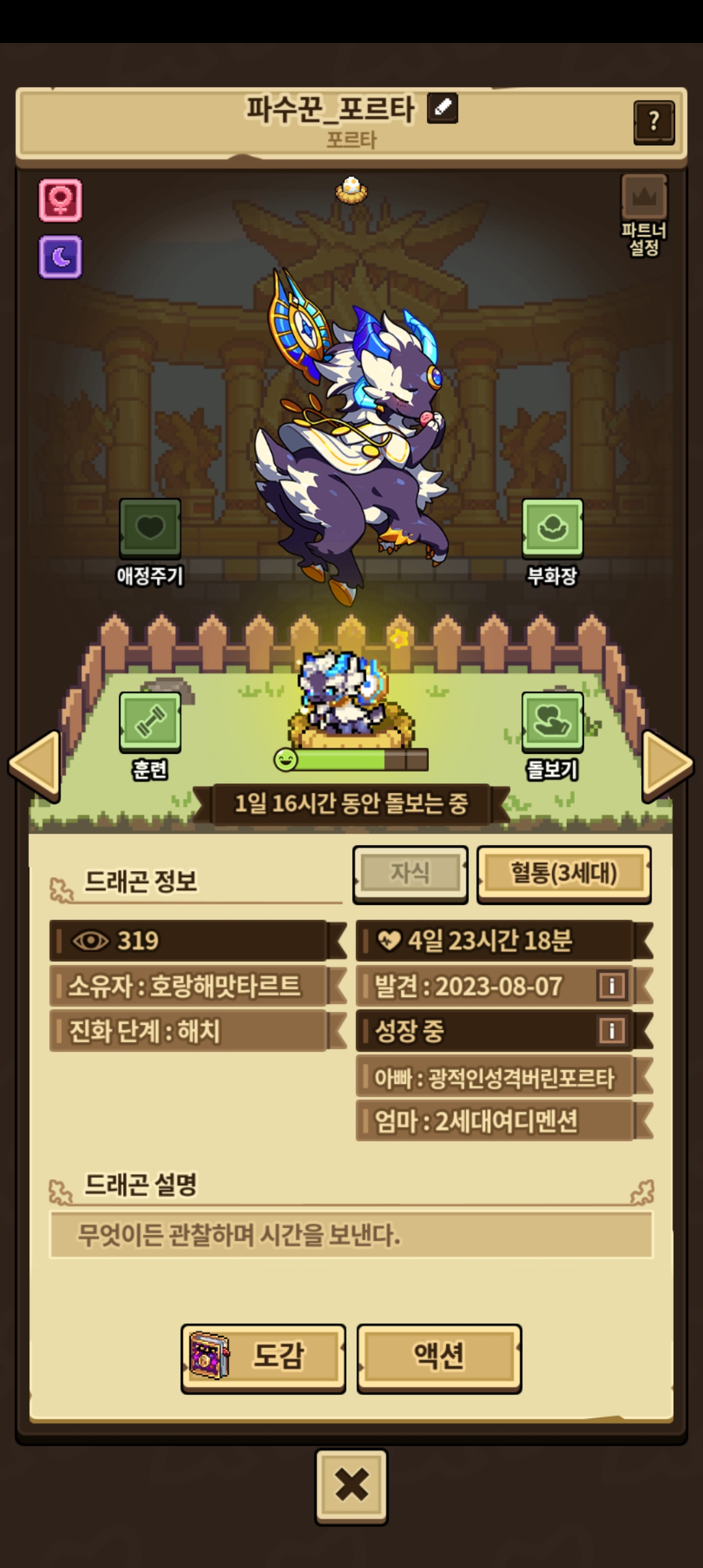This screenshot has height=1568, width=703.
Task: Edit the dragon name 파수꾼_포르타
Action: (443, 107)
